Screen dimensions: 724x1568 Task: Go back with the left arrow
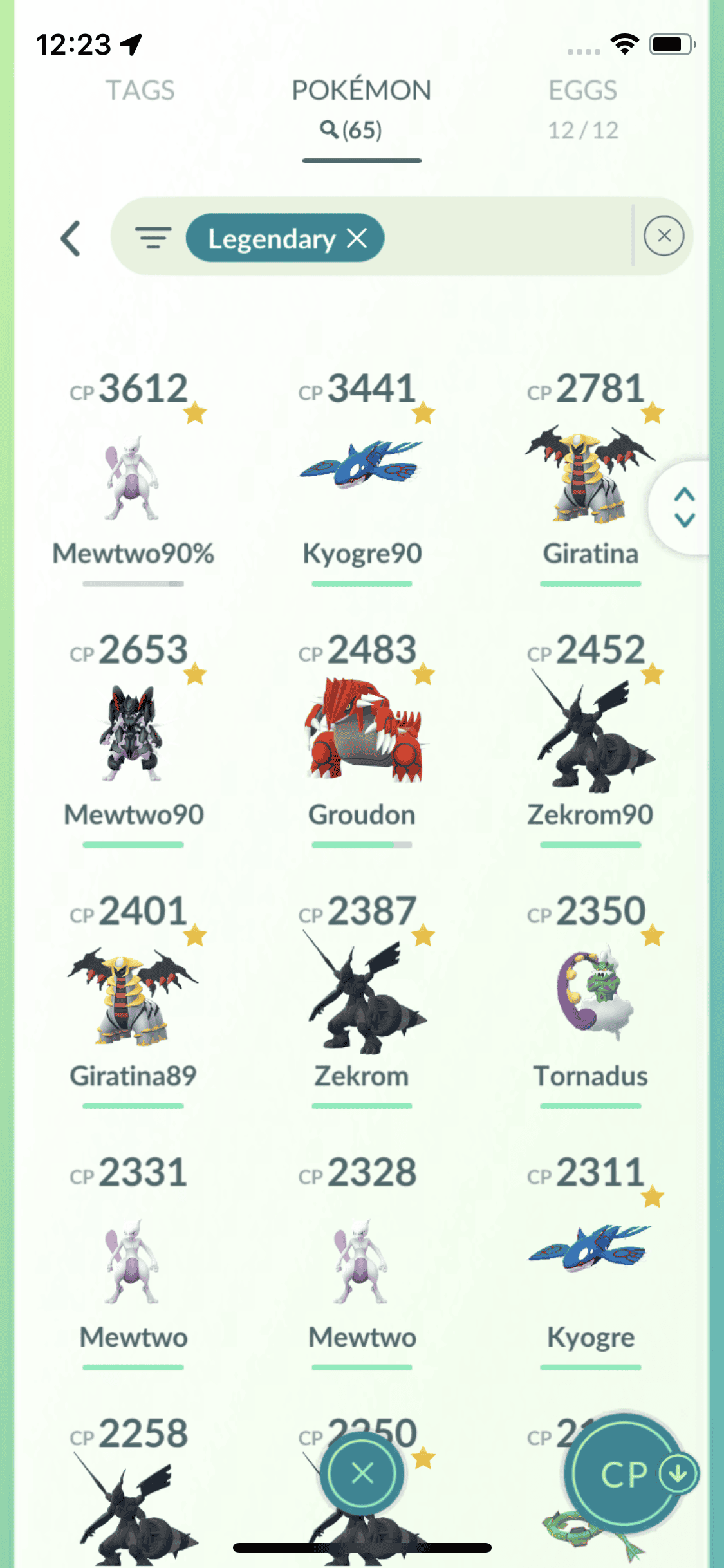pos(71,239)
